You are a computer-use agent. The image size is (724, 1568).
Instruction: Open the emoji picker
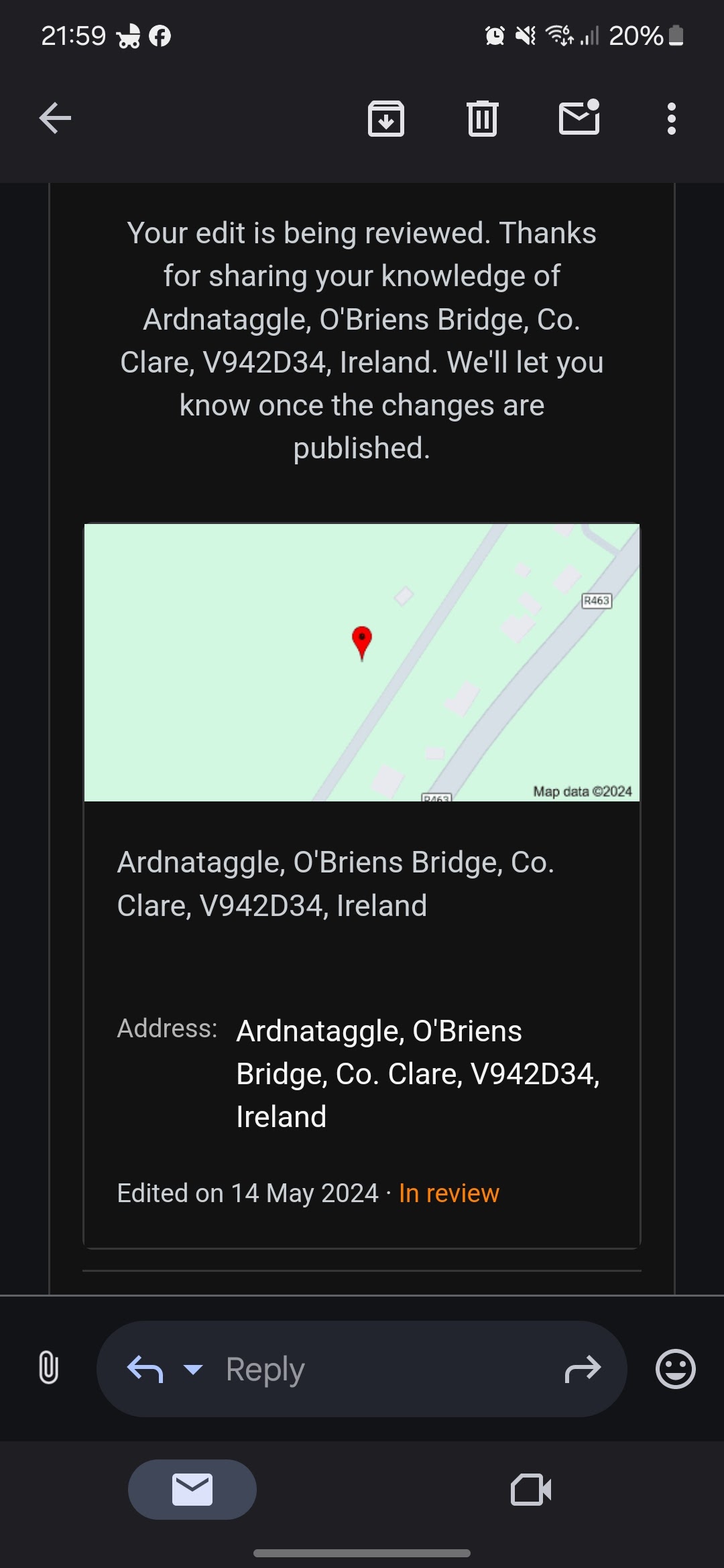click(x=675, y=1368)
